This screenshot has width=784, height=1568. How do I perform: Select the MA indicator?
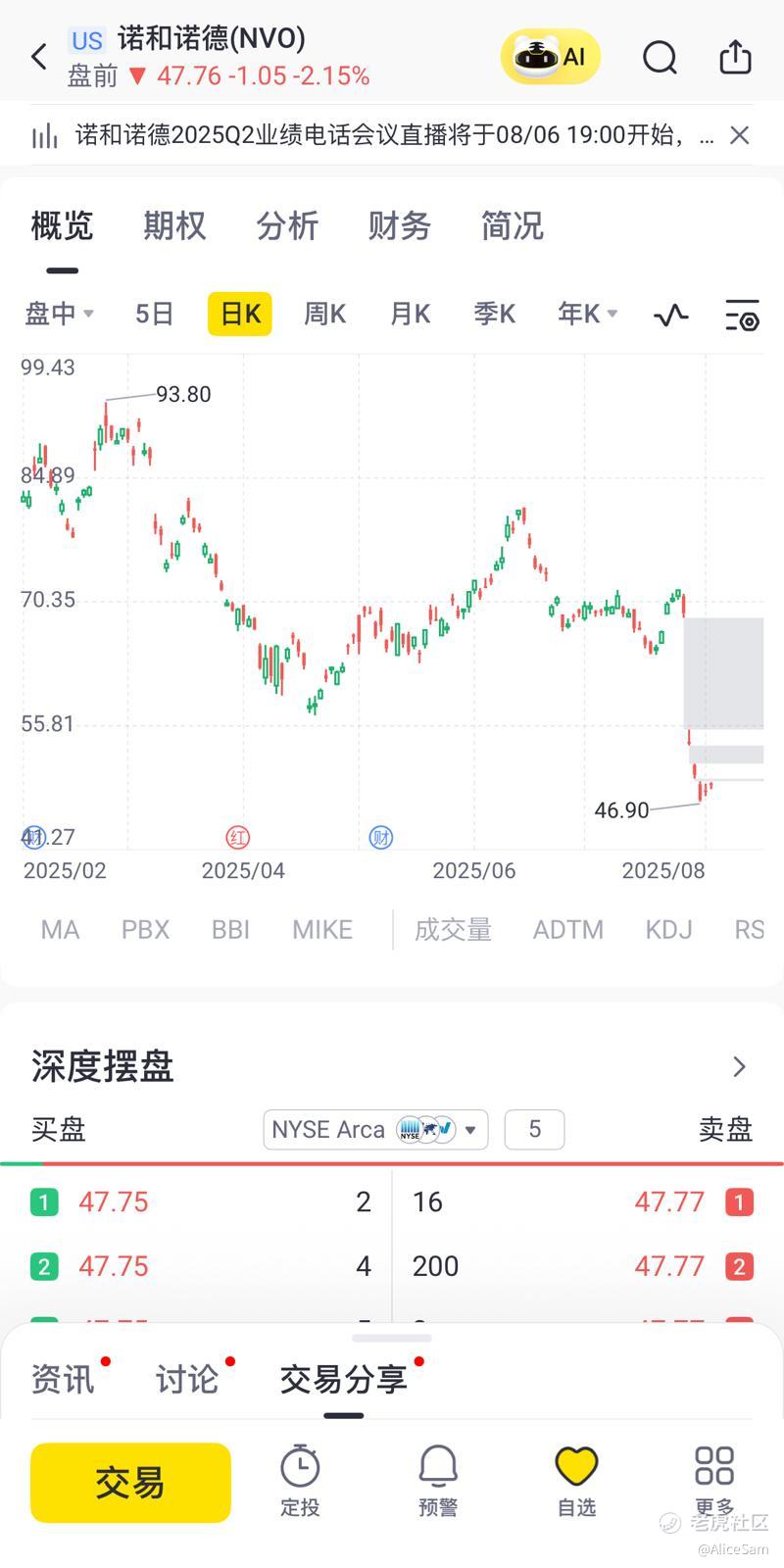click(60, 929)
